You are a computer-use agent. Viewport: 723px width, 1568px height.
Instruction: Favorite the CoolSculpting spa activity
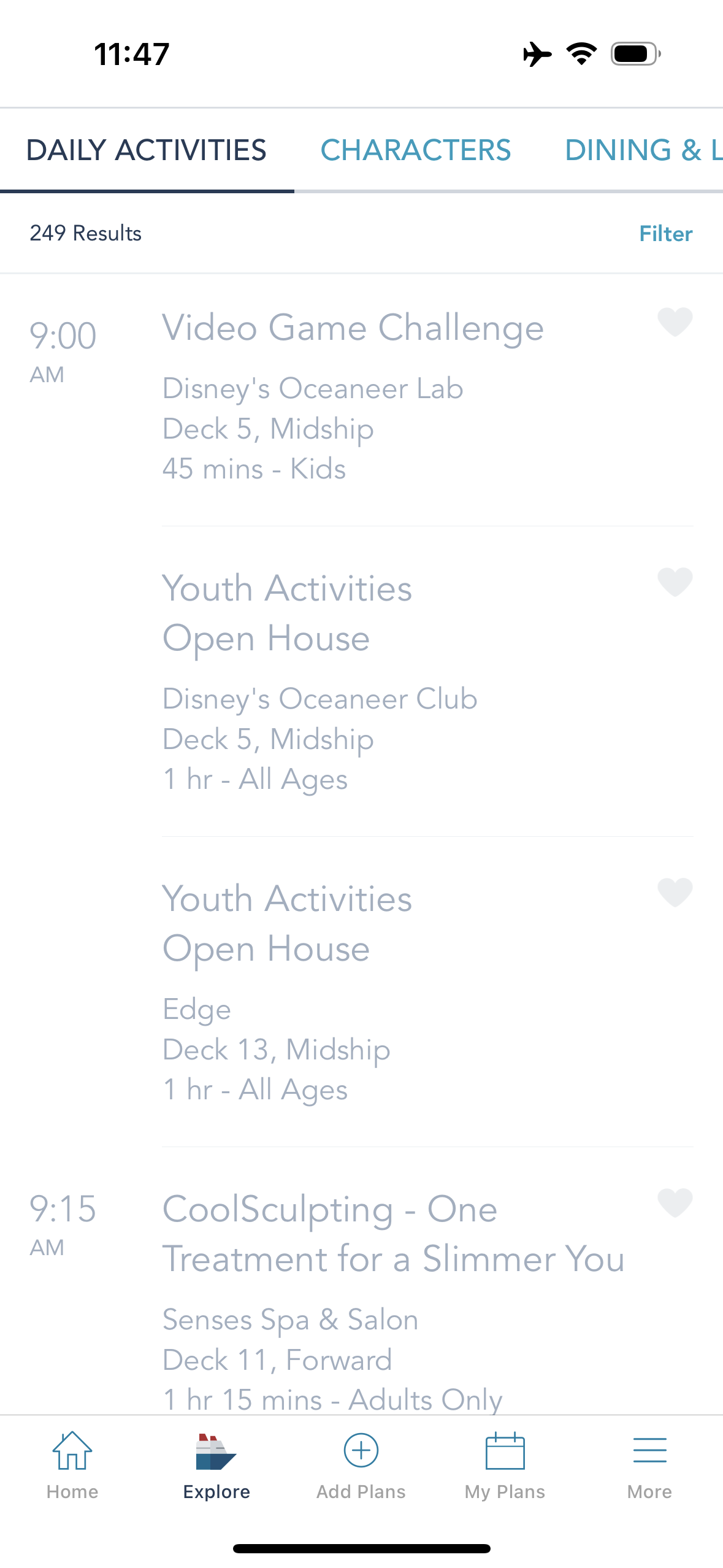(675, 1202)
